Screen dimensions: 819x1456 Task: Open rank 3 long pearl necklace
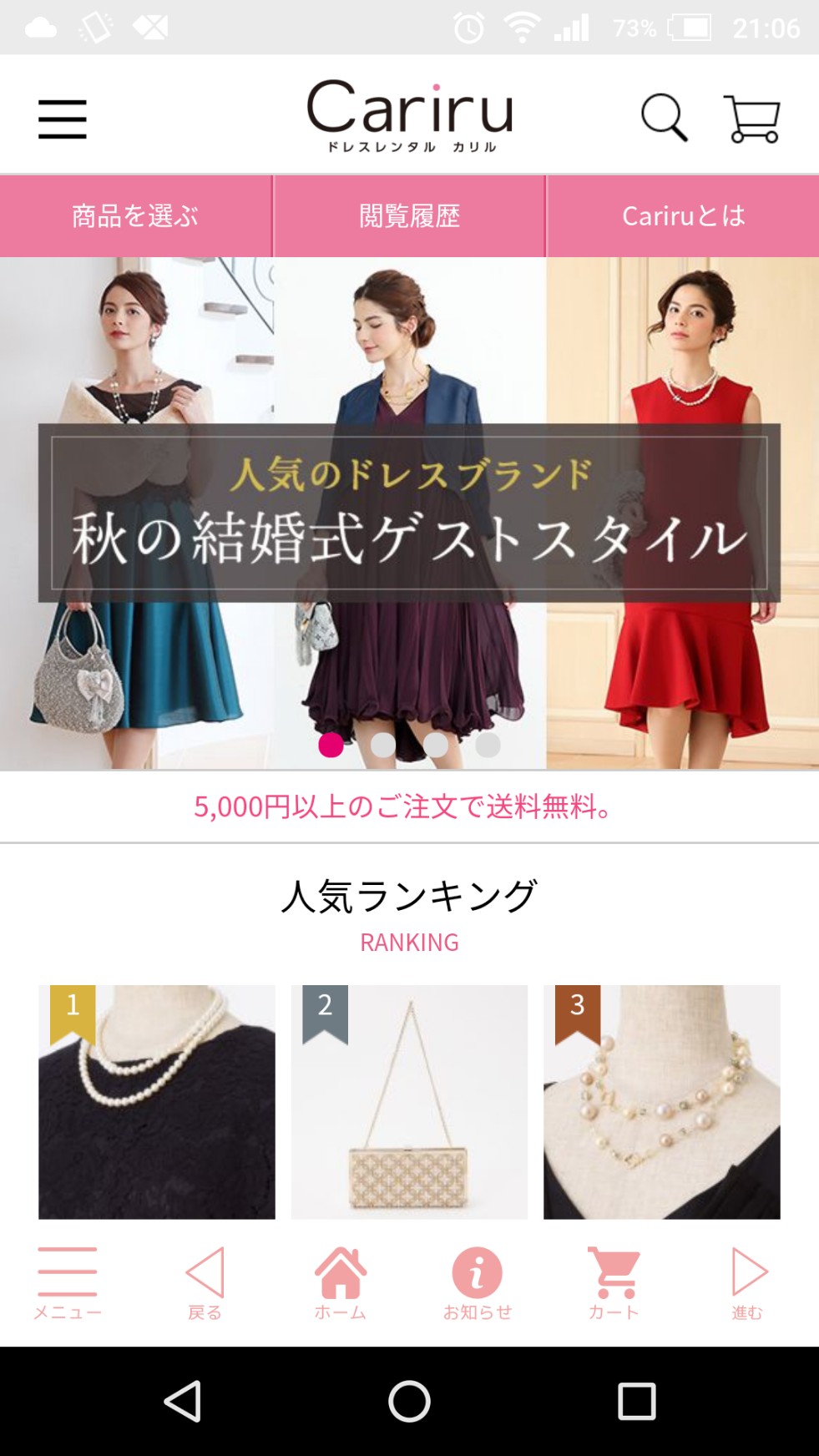[x=662, y=1101]
